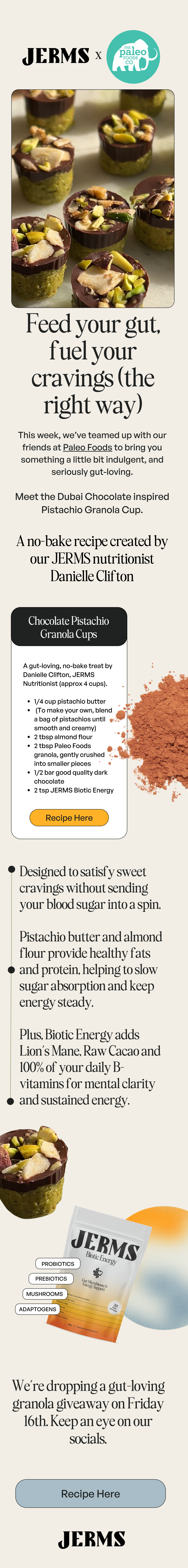Open the underlined Paleo Foods link

87,447
